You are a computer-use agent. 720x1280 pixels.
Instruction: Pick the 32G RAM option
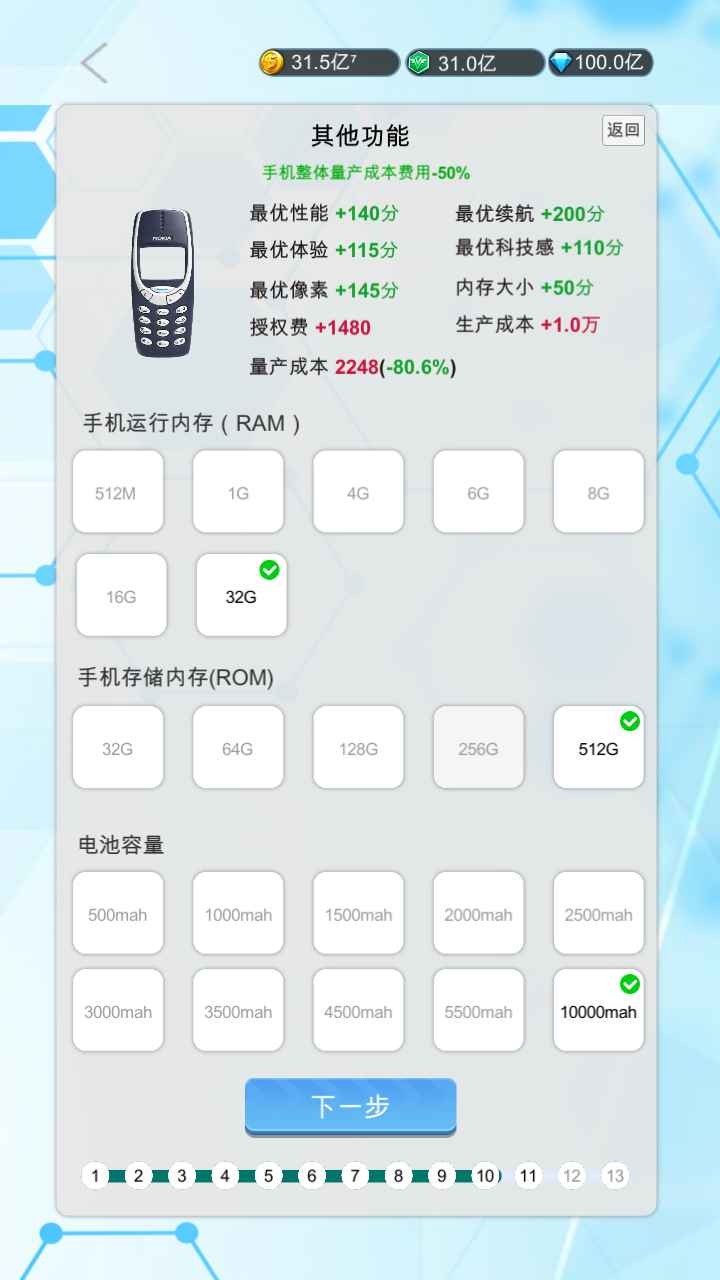(x=241, y=596)
